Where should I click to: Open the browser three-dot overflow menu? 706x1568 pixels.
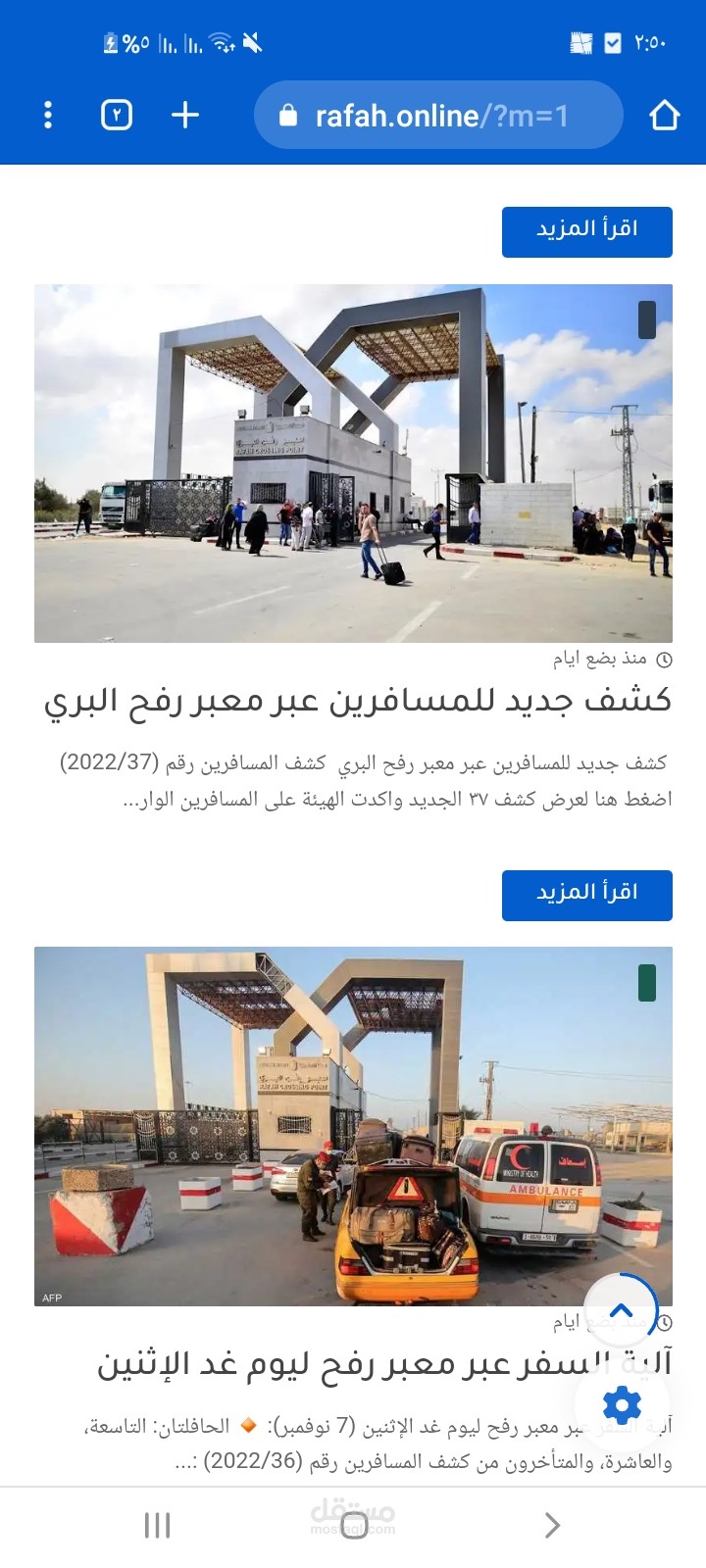point(47,115)
